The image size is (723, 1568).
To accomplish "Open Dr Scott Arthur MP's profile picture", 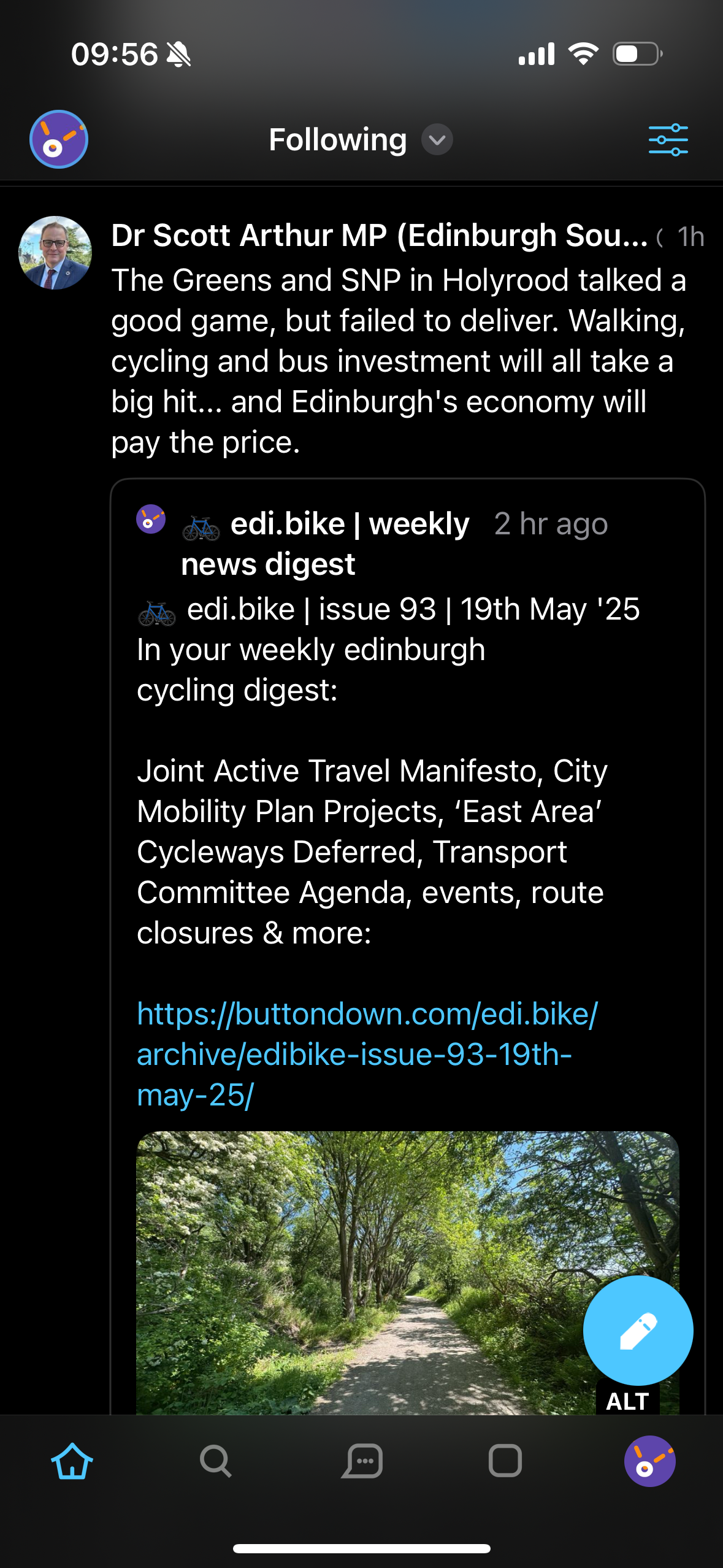I will pos(55,253).
